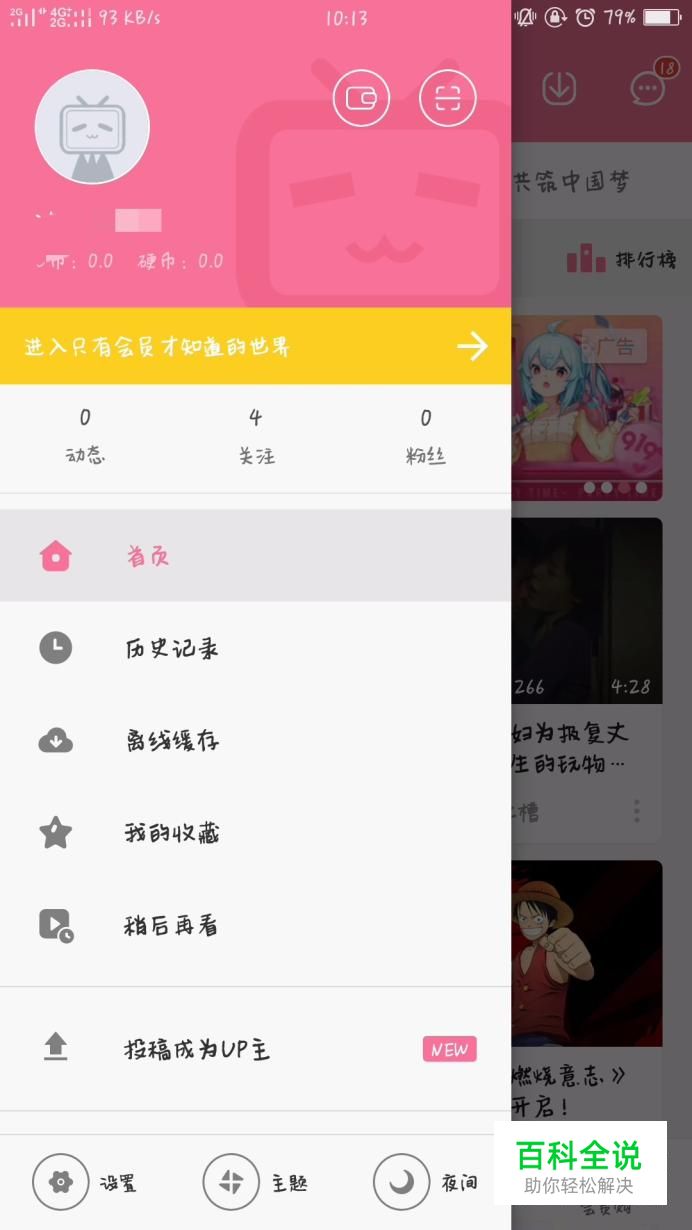Switch on 夜间 night mode
692x1230 pixels.
tap(426, 1182)
